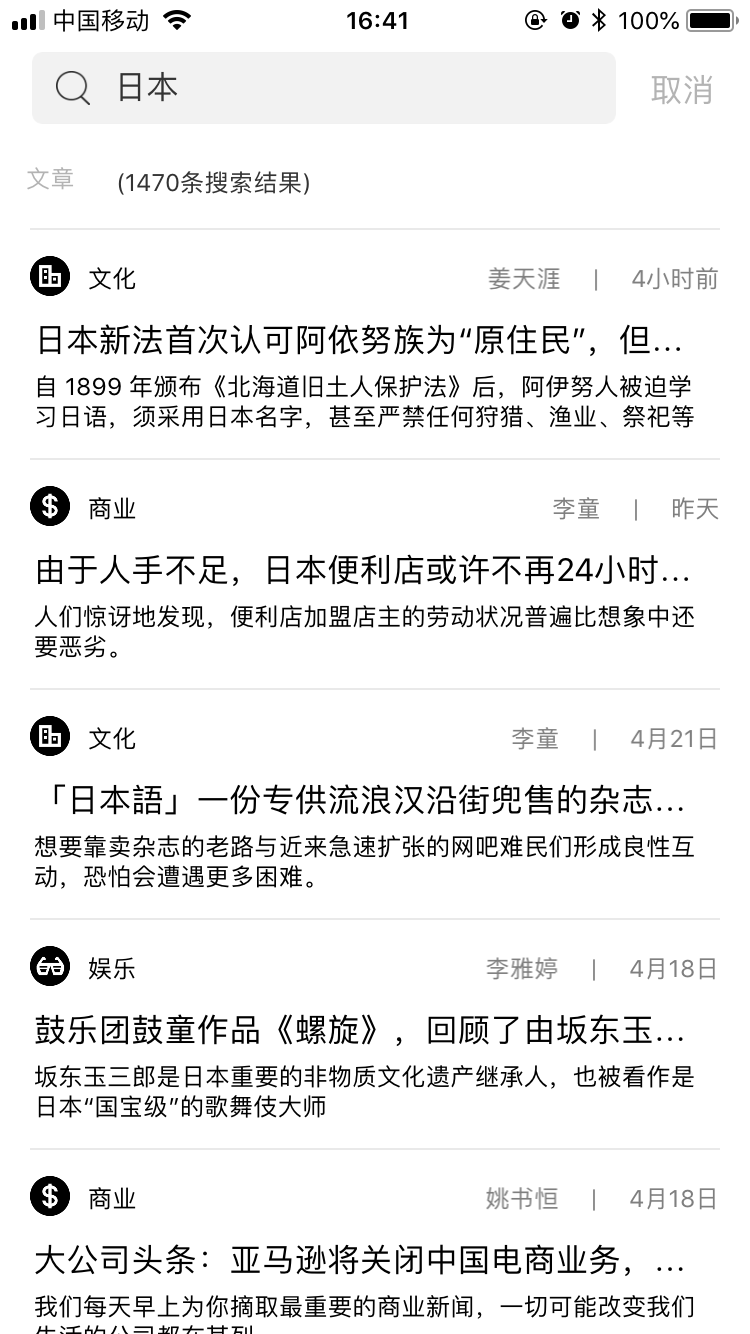Image resolution: width=750 pixels, height=1334 pixels.
Task: Open the 「日本語」流浪汉杂志 article
Action: click(360, 801)
